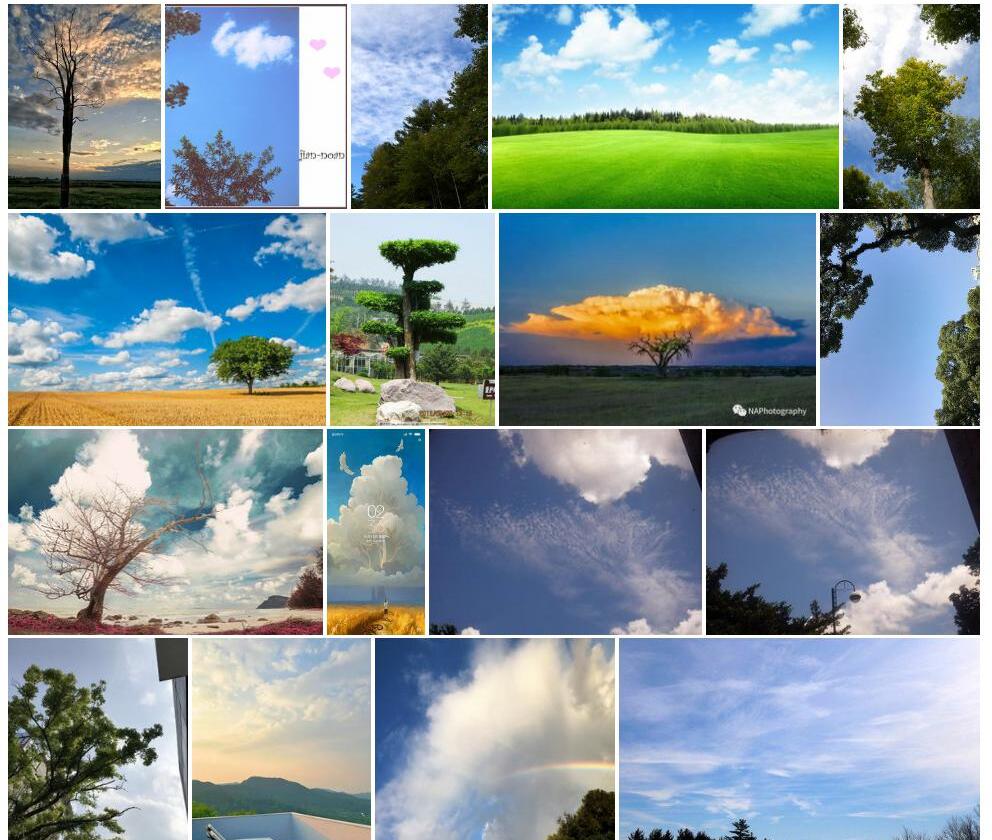This screenshot has width=992, height=840.
Task: View the upward shot of tall green tree
Action: pyautogui.click(x=911, y=106)
